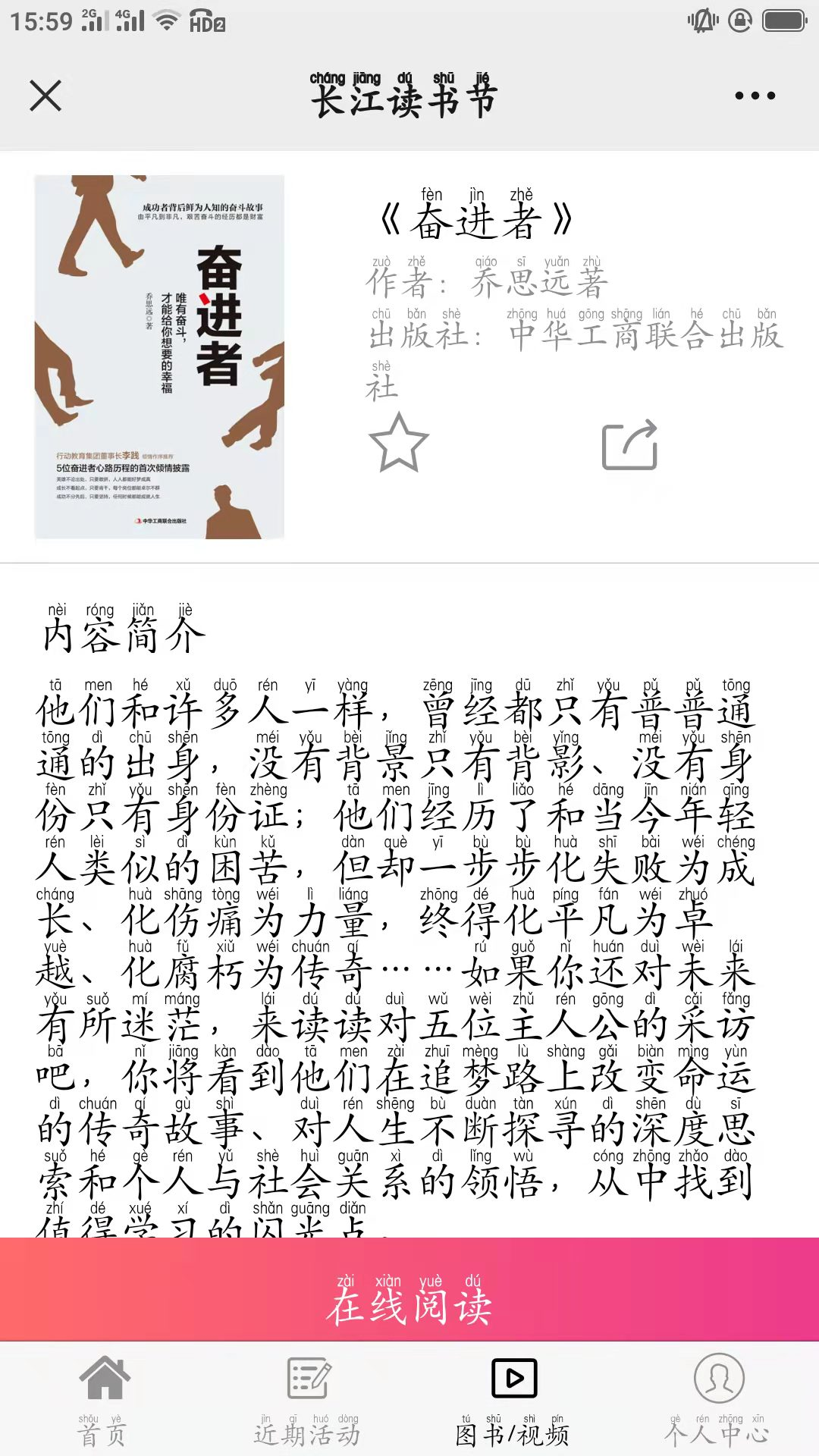
Task: Favorite the book 奋进者 with star
Action: tap(398, 444)
